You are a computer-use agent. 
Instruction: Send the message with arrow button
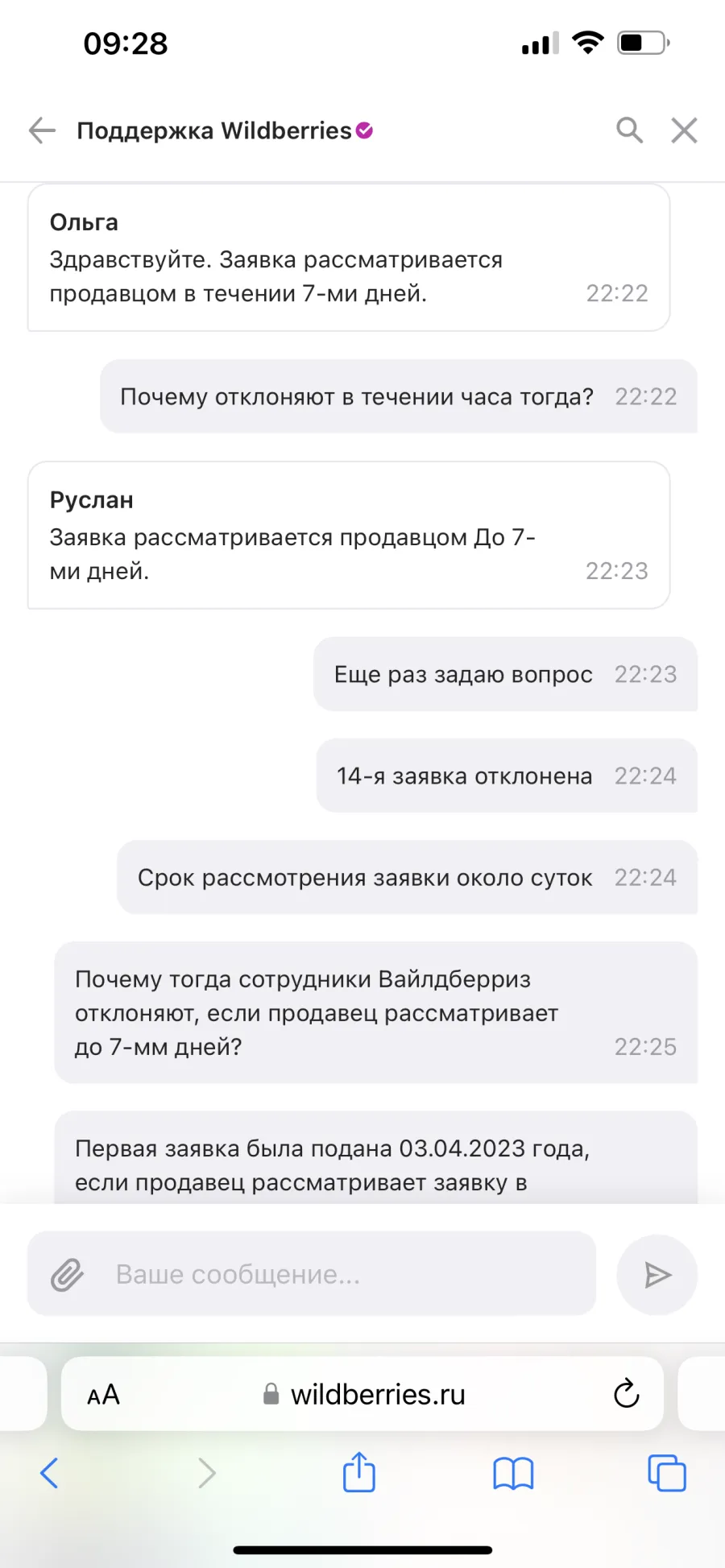click(x=657, y=1274)
